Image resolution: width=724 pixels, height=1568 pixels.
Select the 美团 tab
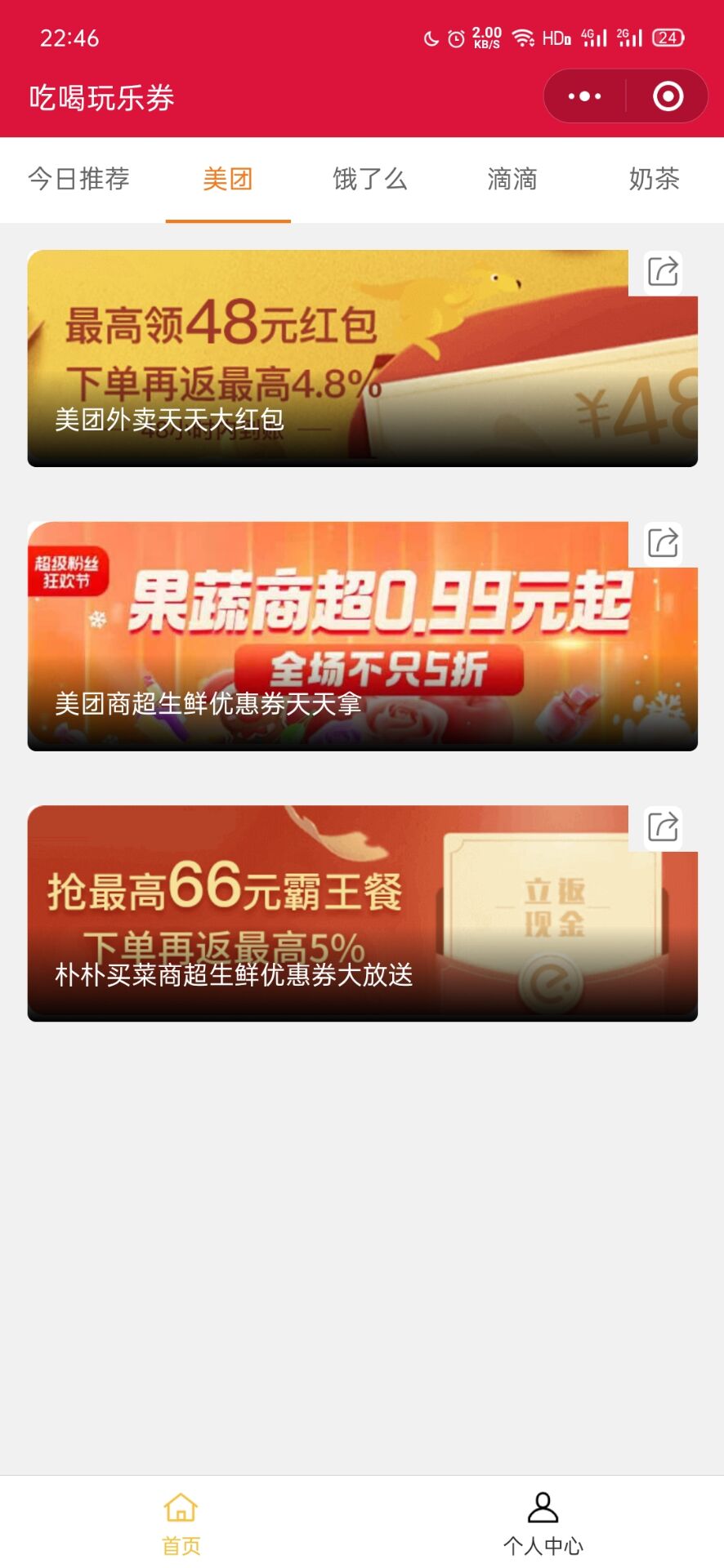(x=228, y=179)
